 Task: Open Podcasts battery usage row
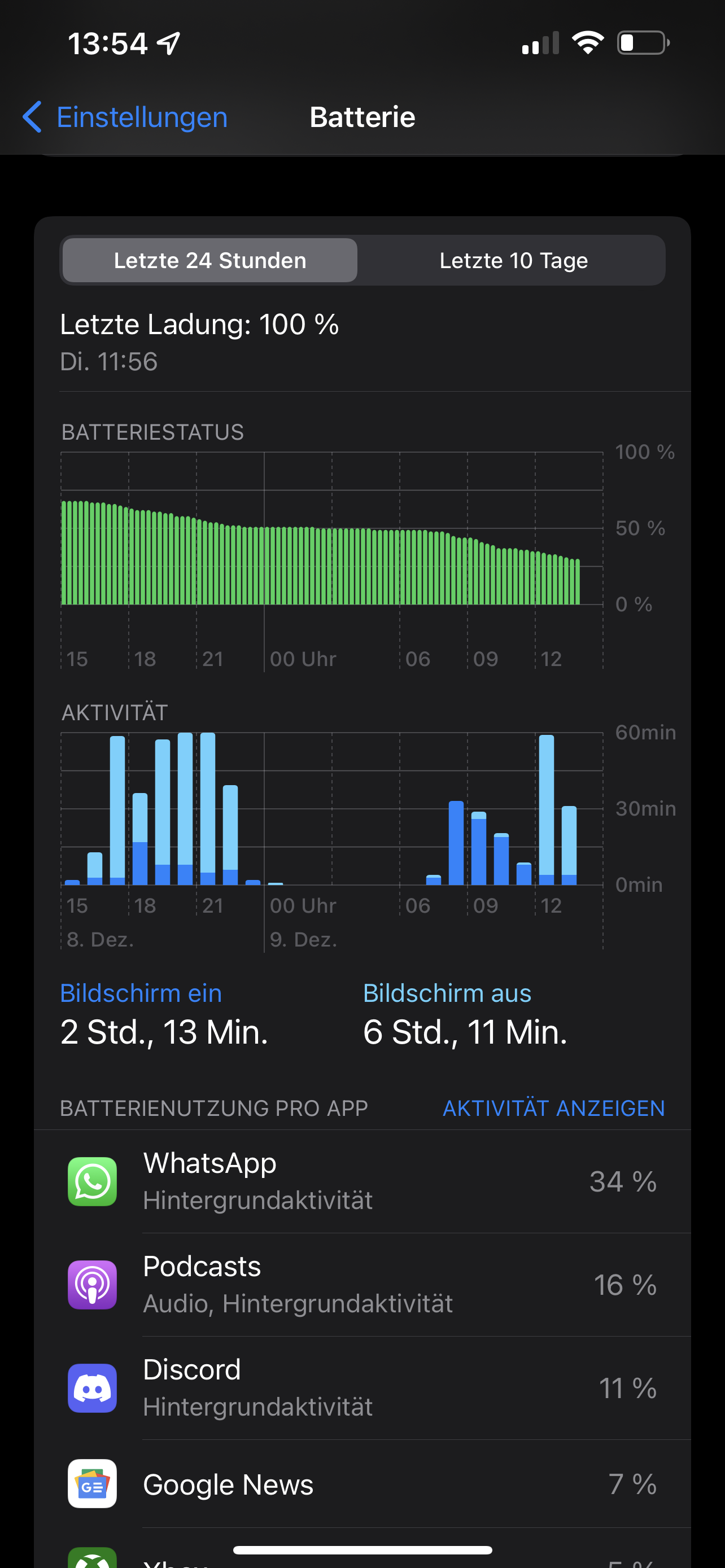tap(362, 1285)
